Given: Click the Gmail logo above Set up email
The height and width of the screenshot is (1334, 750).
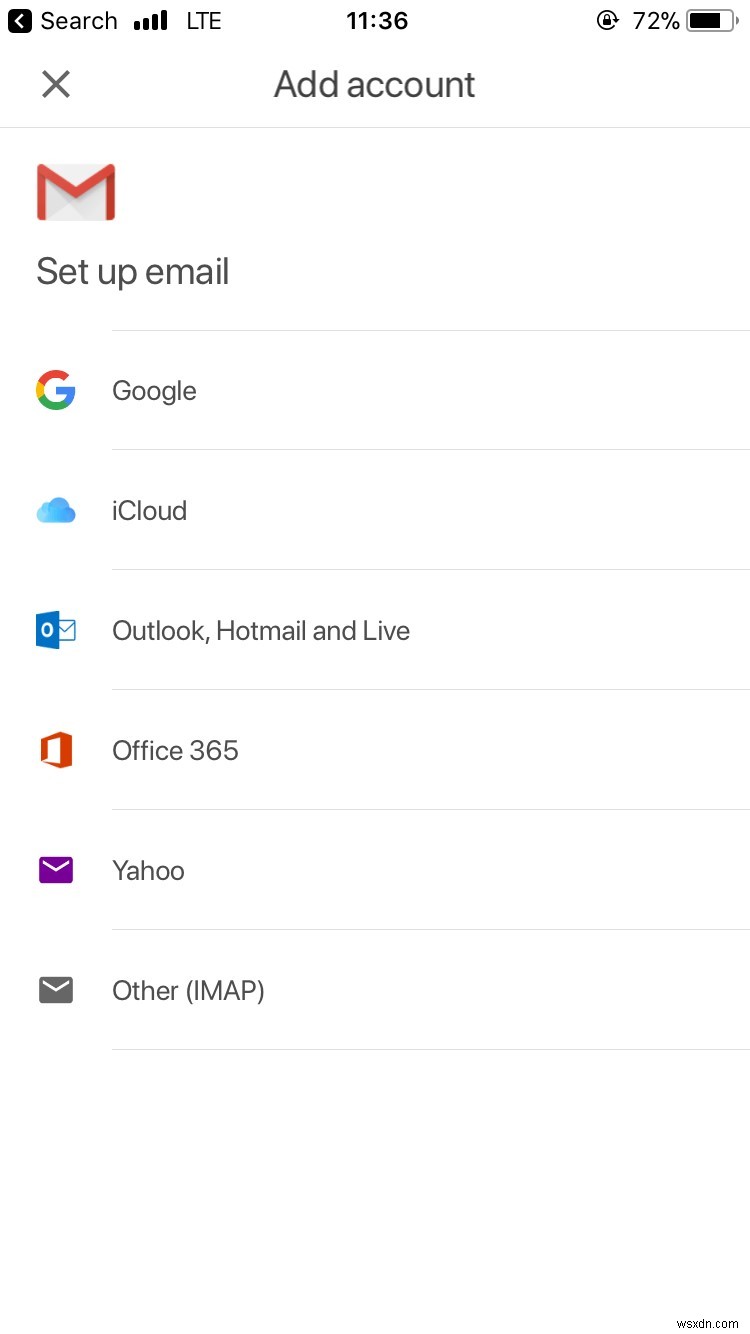Looking at the screenshot, I should click(x=76, y=191).
